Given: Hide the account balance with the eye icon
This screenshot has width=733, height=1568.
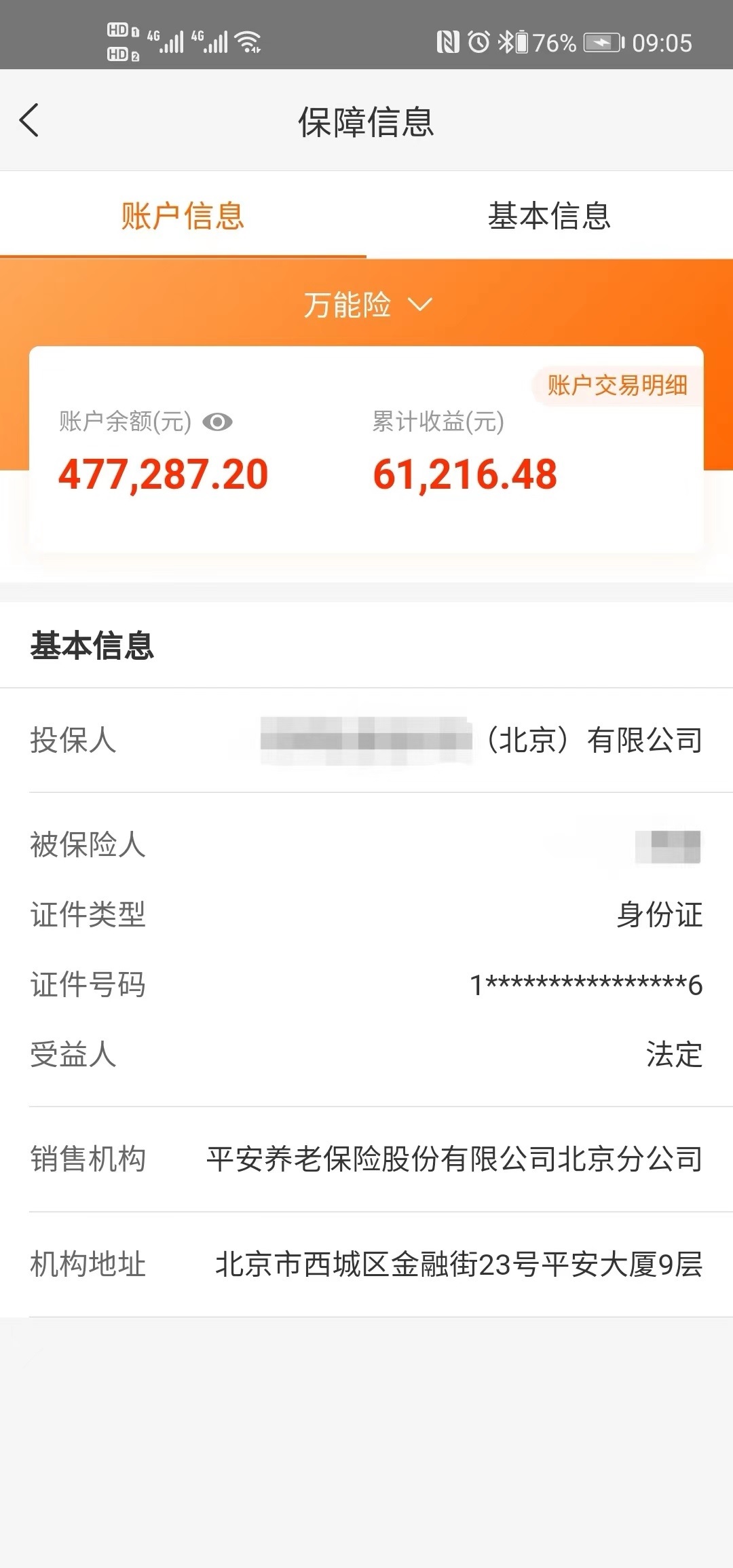Looking at the screenshot, I should coord(218,422).
